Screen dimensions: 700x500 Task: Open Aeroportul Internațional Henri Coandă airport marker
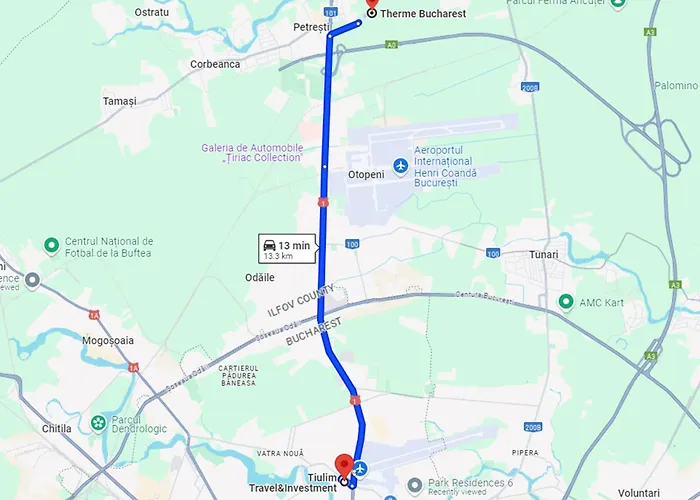coord(401,165)
